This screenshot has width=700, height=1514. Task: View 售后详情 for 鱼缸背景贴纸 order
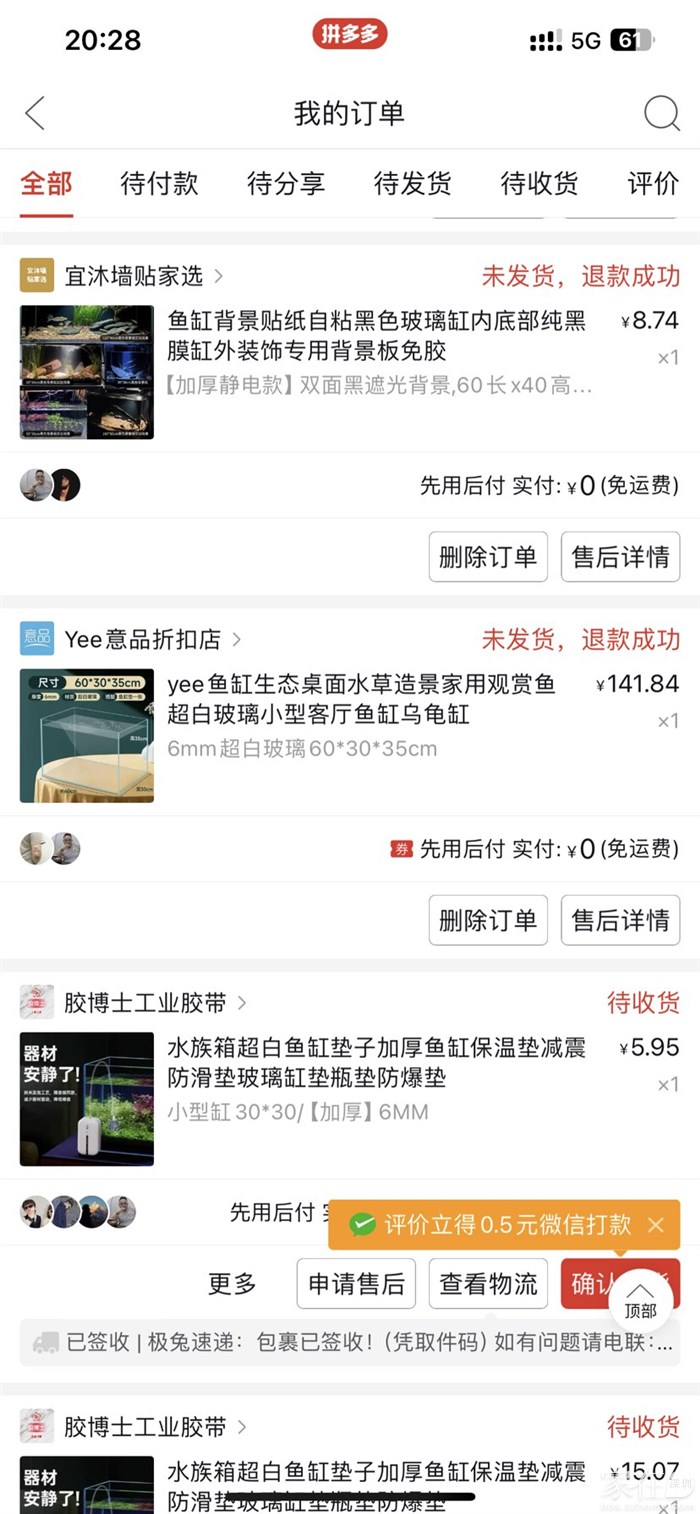pos(620,557)
